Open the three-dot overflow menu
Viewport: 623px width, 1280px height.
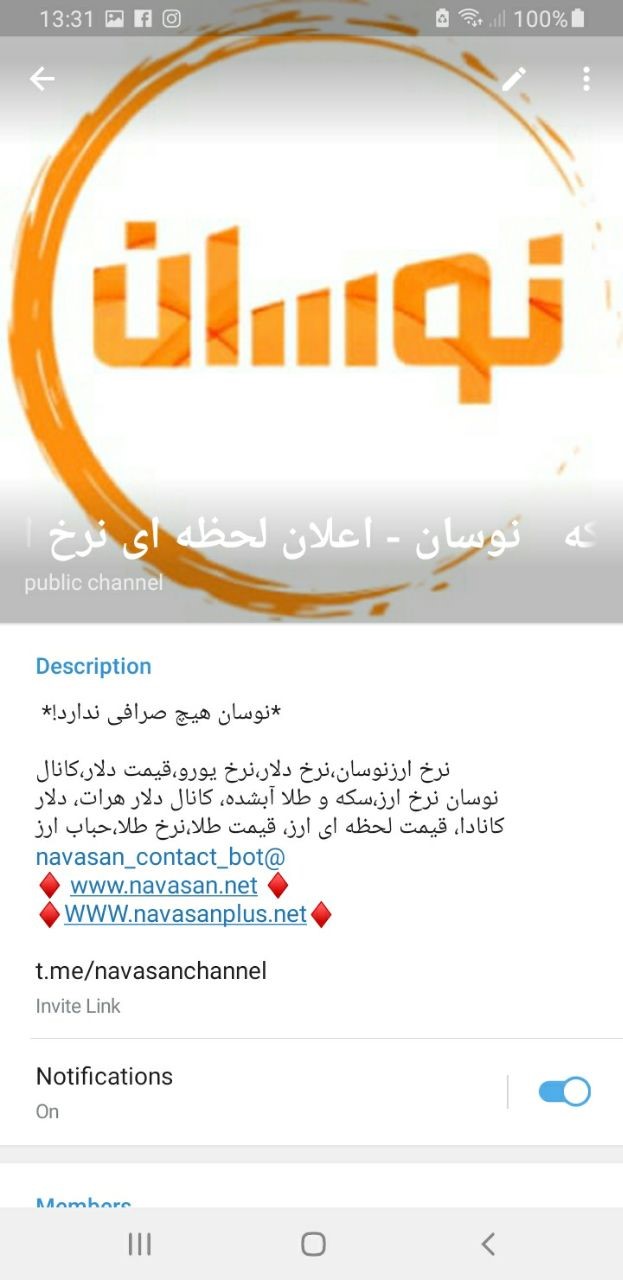tap(586, 79)
